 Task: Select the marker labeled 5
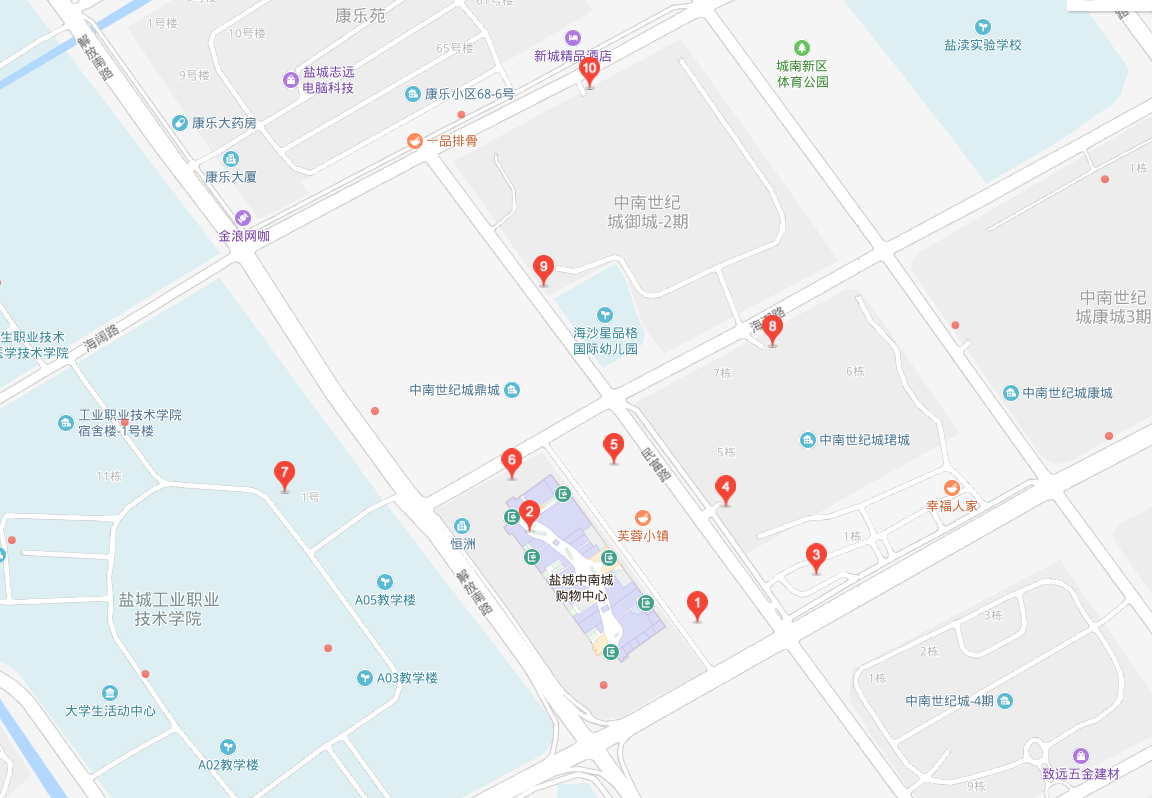tap(614, 446)
